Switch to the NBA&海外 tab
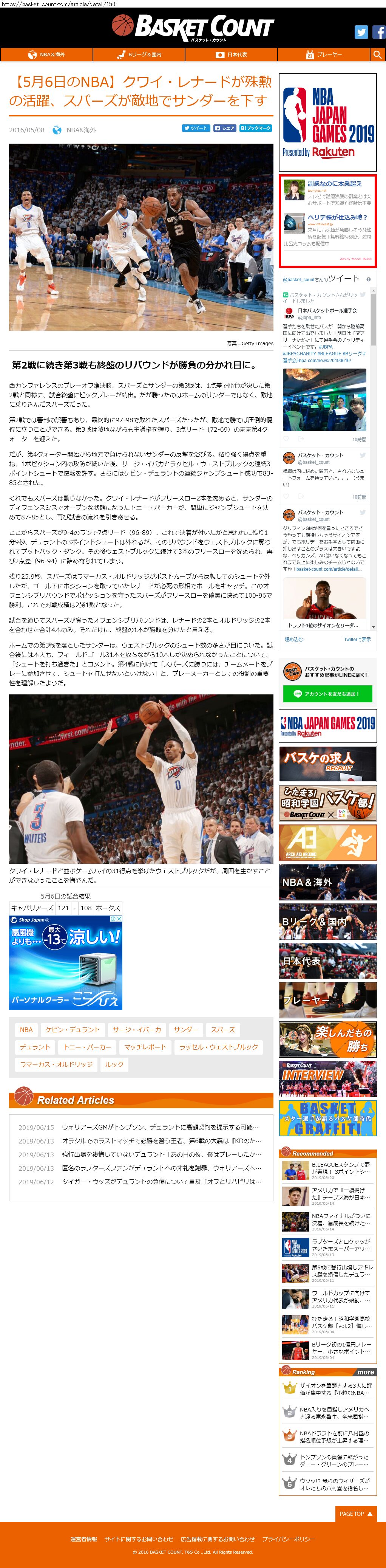 coord(46,55)
